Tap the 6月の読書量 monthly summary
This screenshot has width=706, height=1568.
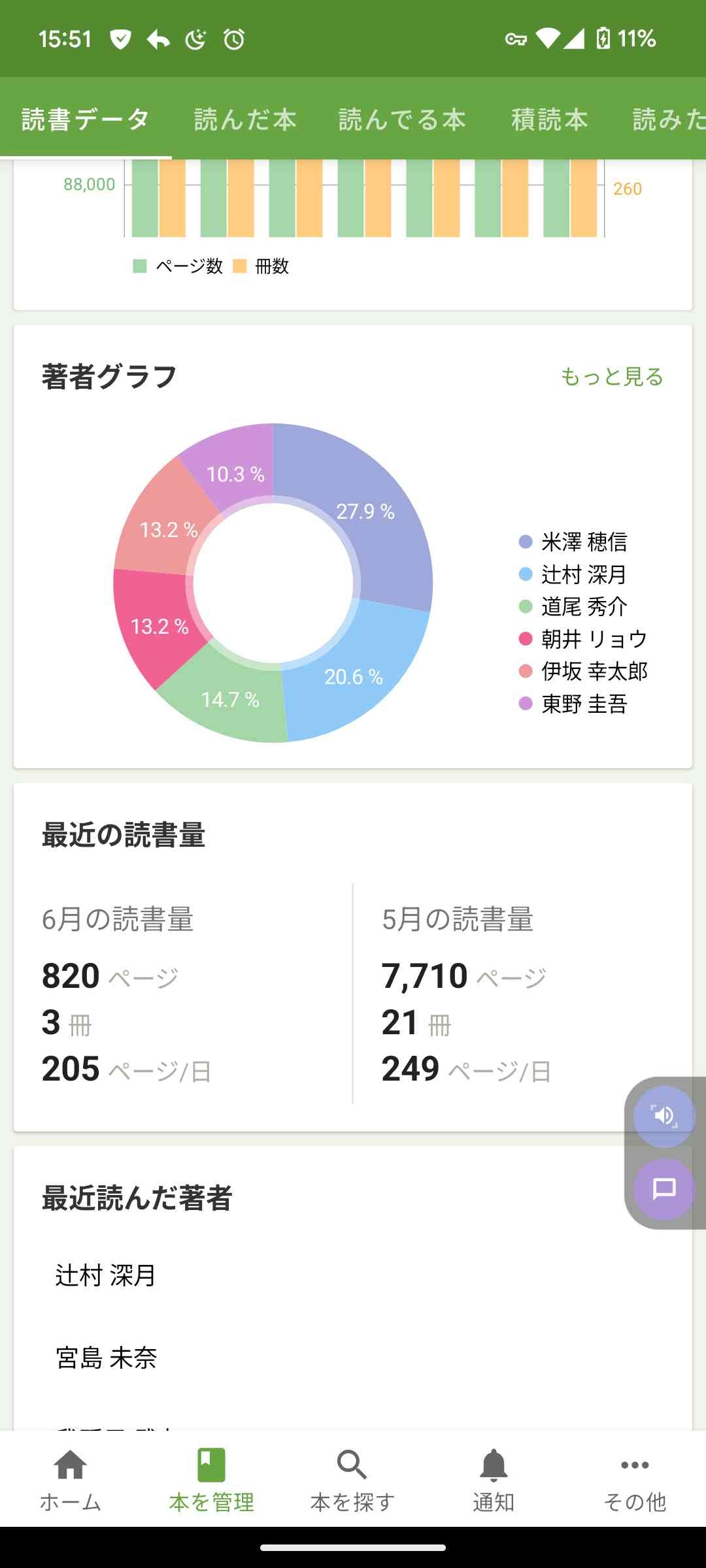(176, 980)
